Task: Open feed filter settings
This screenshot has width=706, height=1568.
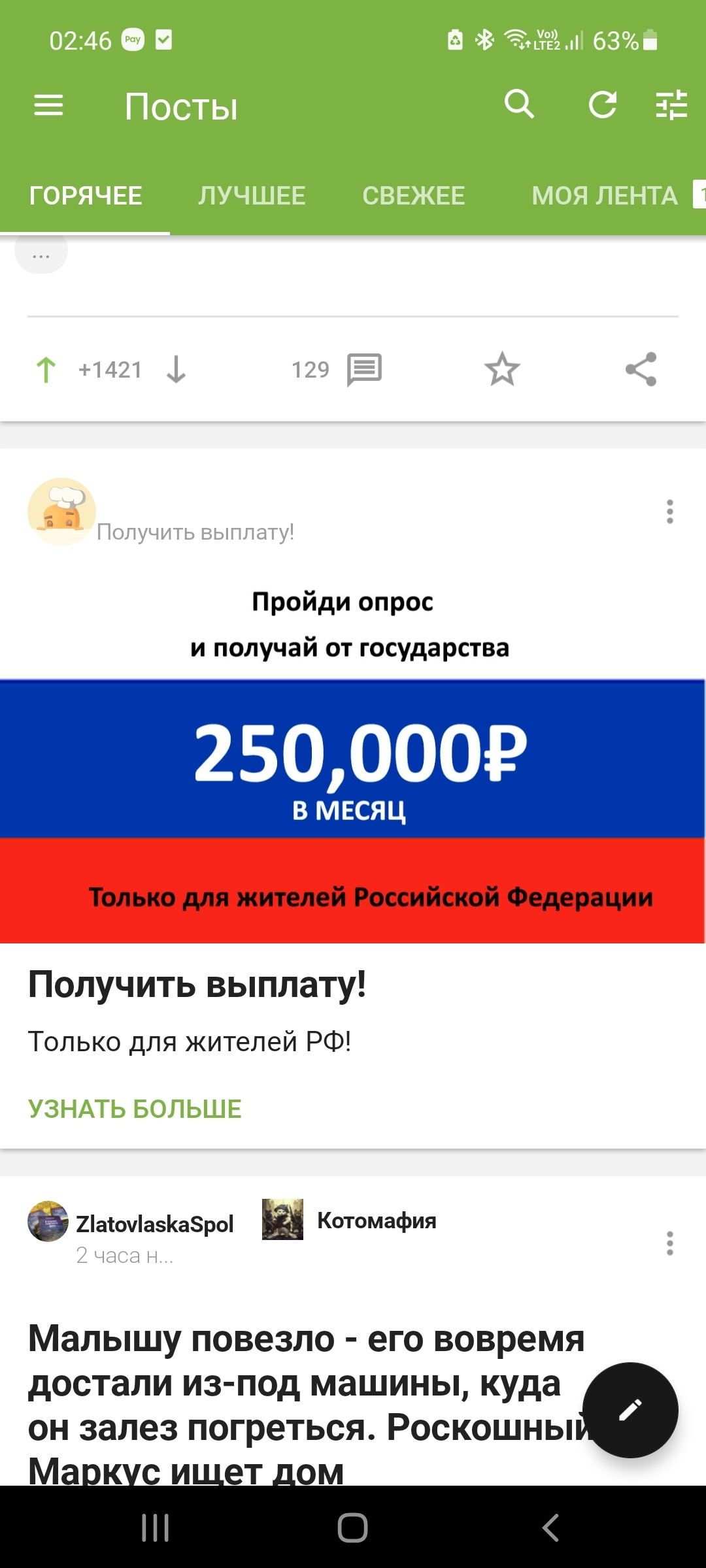Action: [671, 105]
